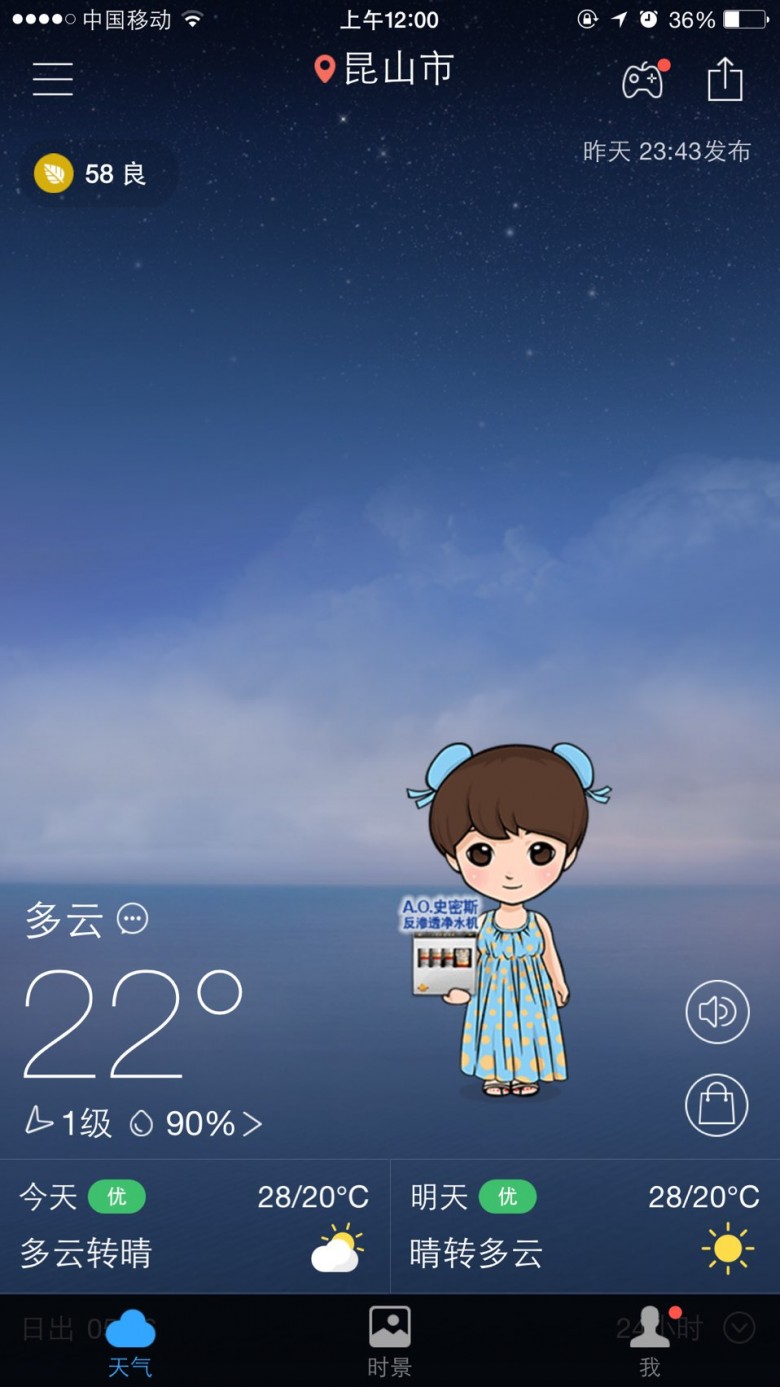Open the hamburger menu
Viewport: 780px width, 1387px height.
click(53, 78)
